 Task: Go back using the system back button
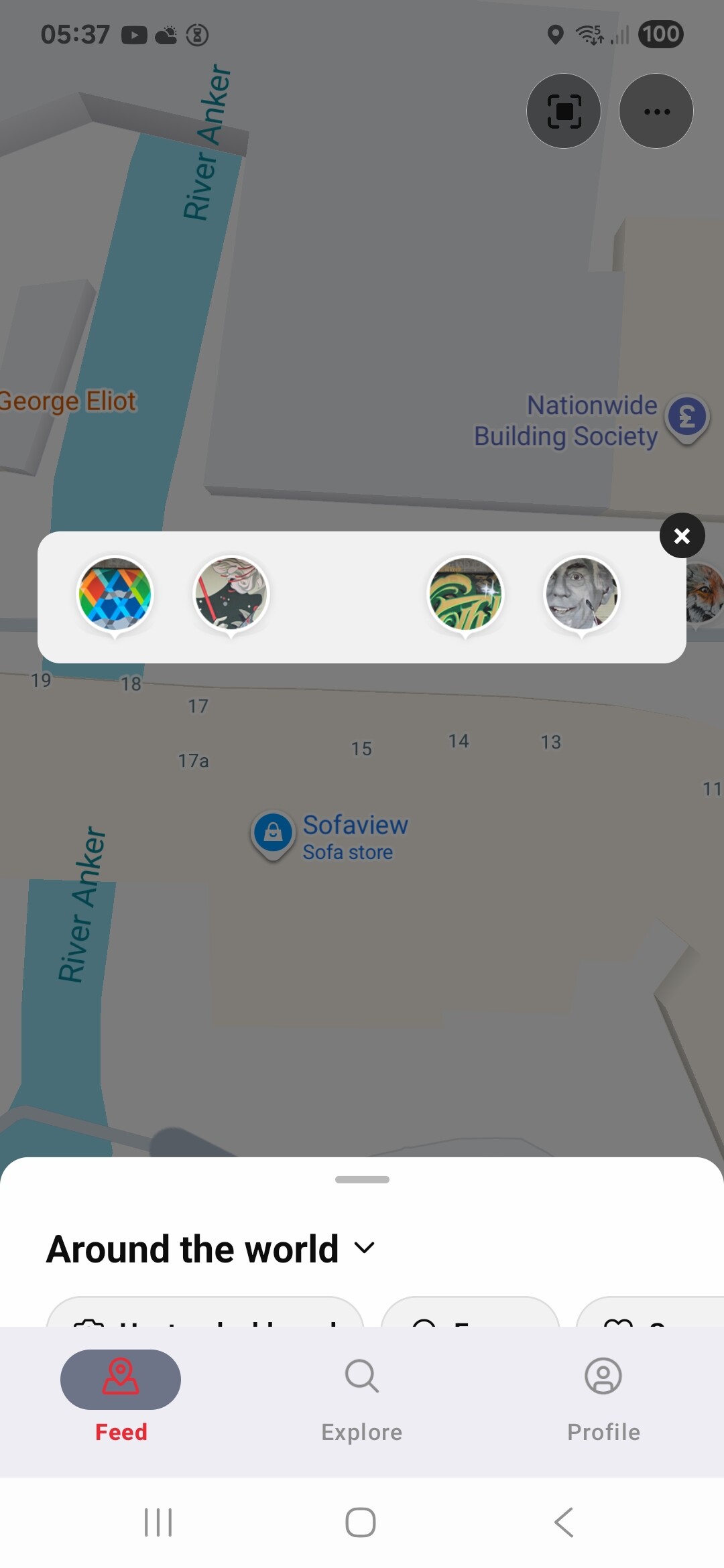[564, 1522]
